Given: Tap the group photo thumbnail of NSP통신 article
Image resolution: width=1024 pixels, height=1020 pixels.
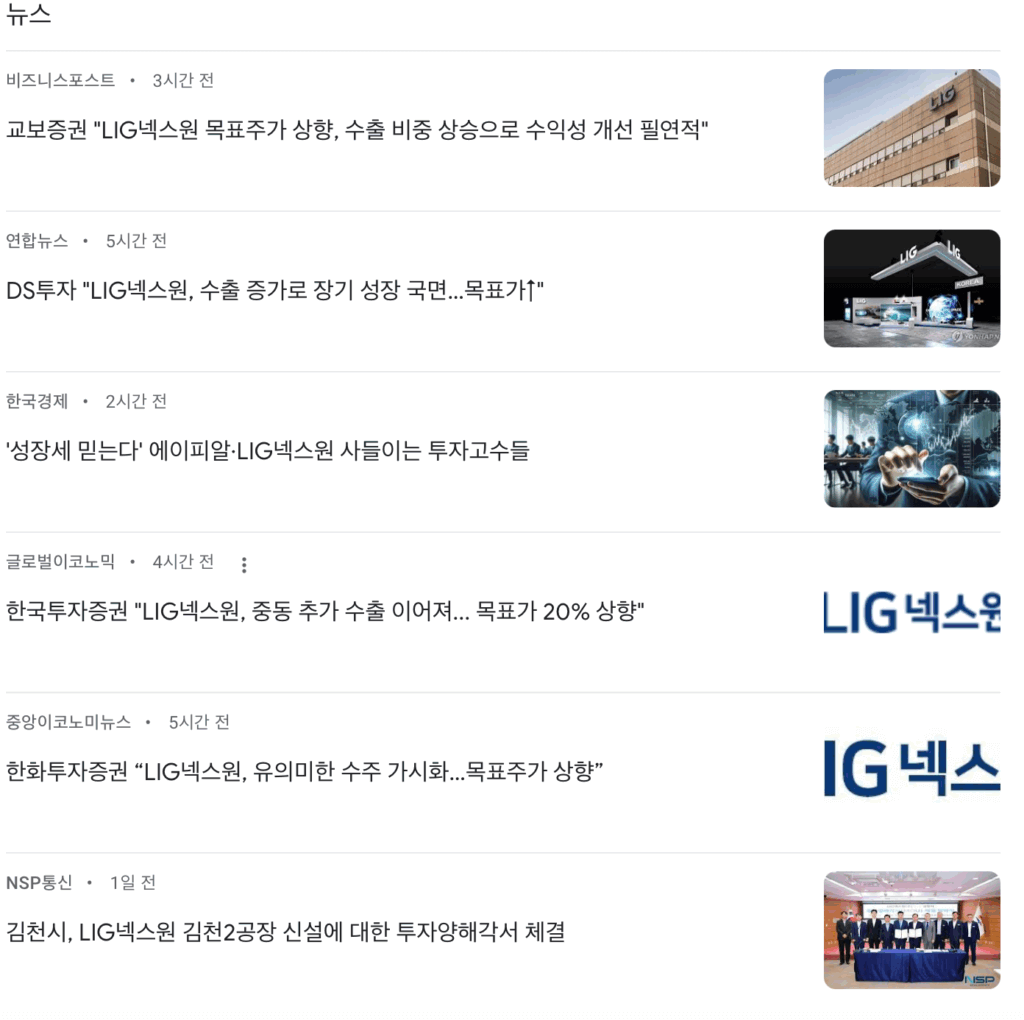Looking at the screenshot, I should coord(911,930).
